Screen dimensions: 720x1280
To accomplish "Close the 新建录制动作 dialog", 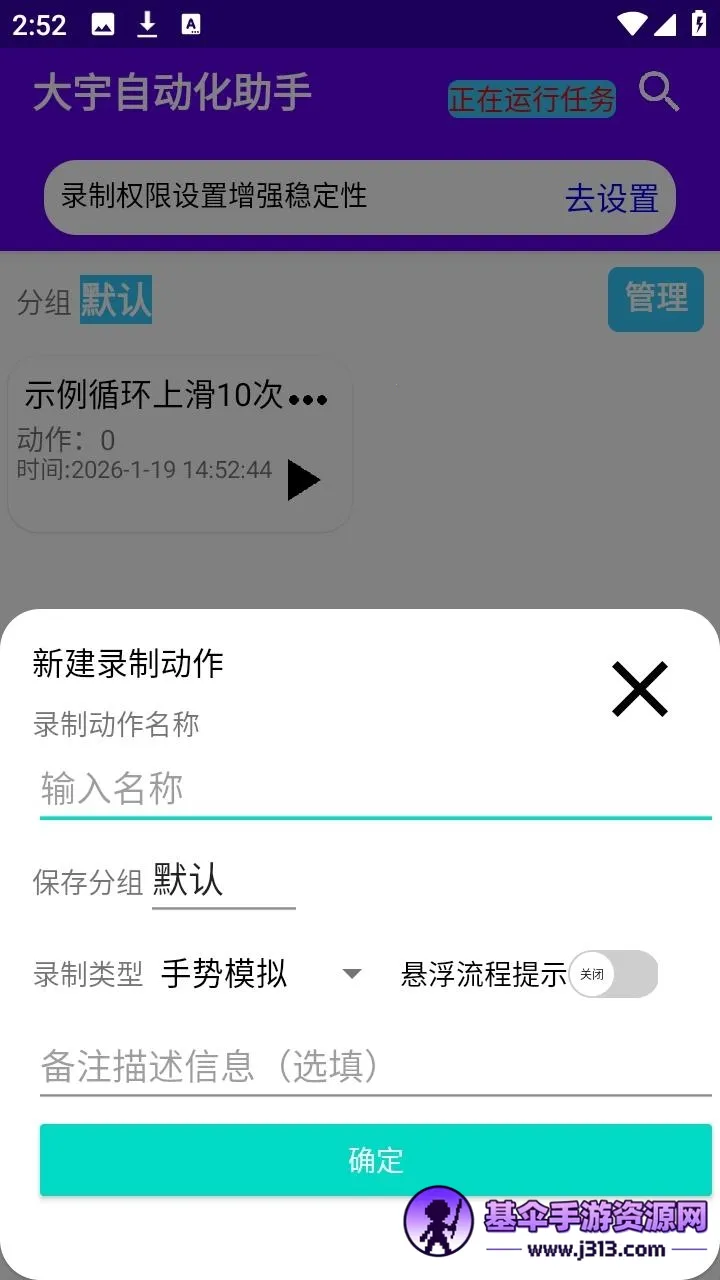I will (x=640, y=689).
